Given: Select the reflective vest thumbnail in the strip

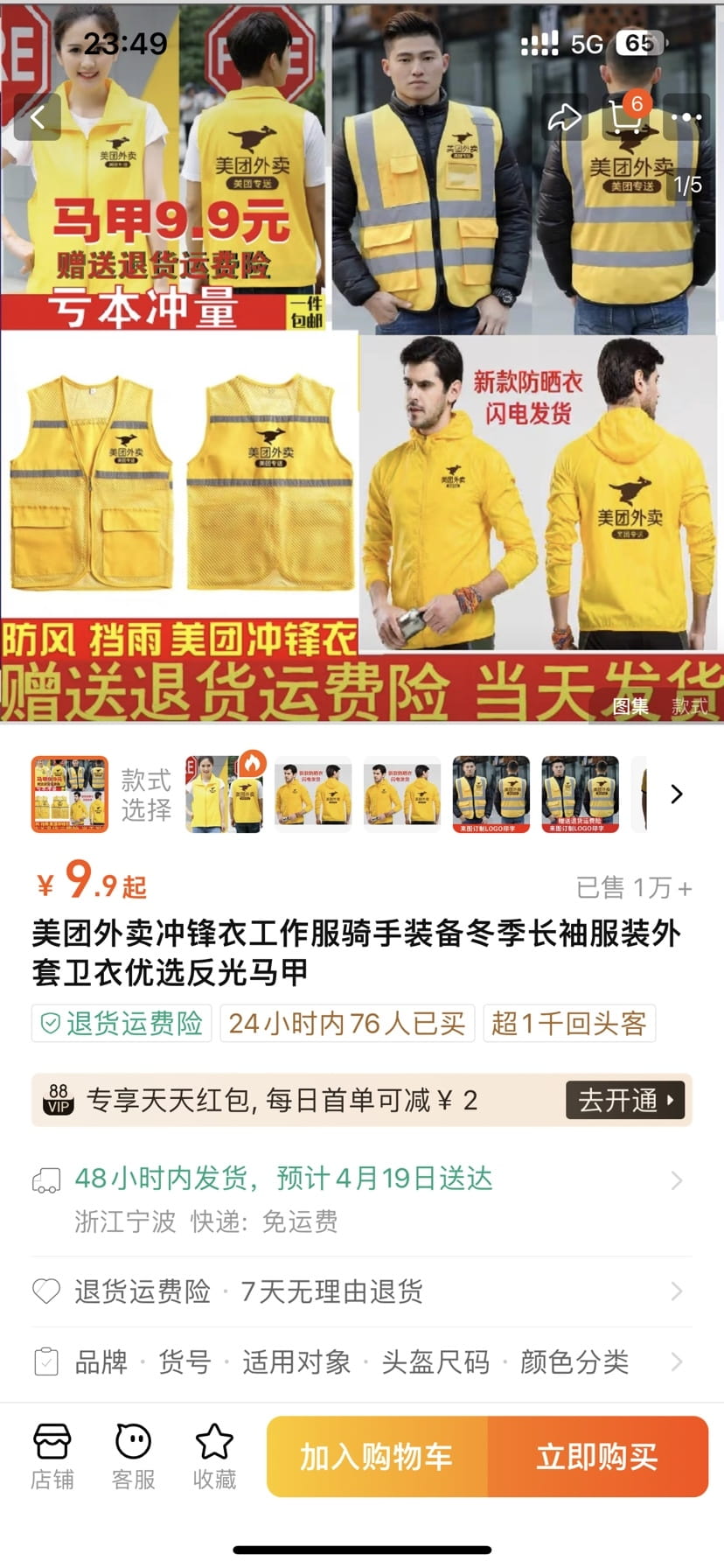Looking at the screenshot, I should [490, 793].
